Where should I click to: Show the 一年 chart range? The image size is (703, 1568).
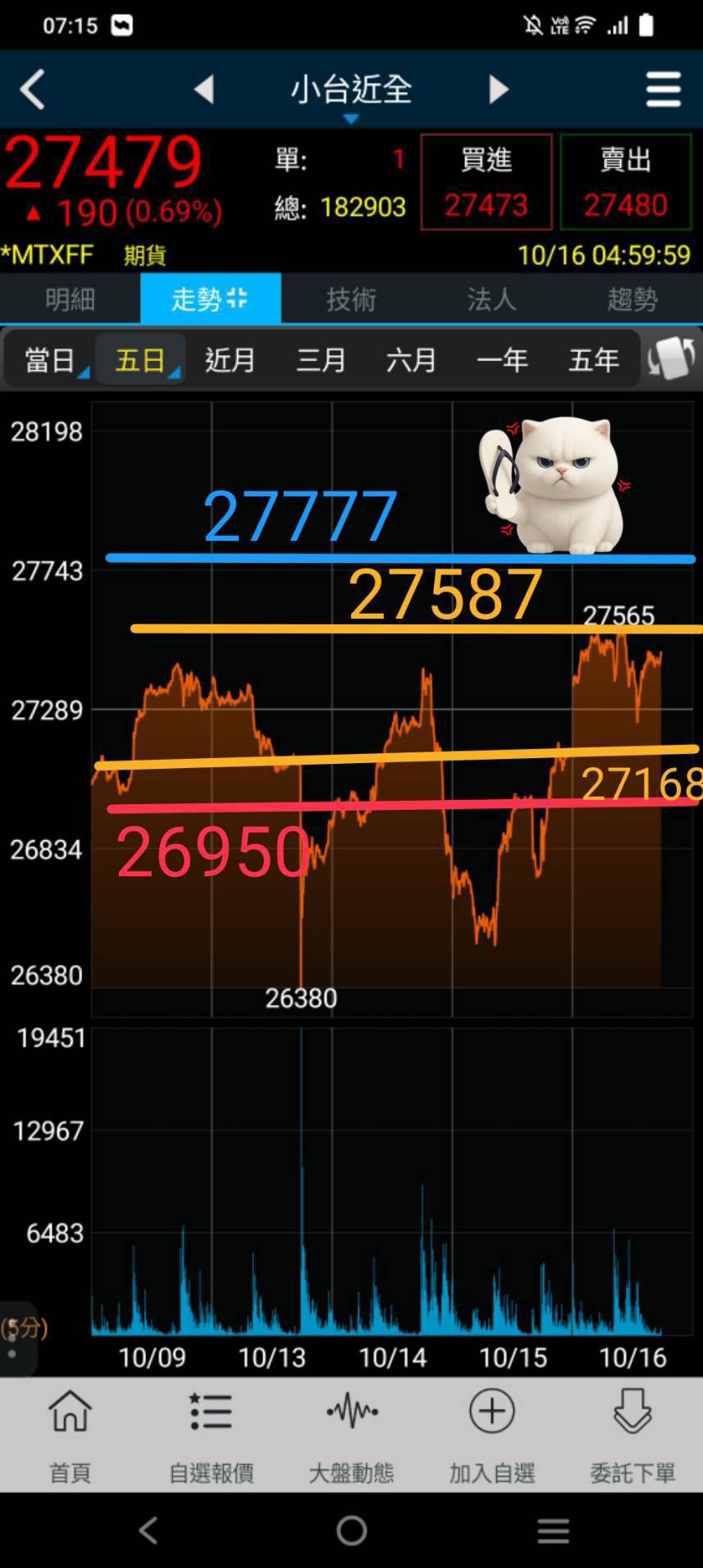502,359
